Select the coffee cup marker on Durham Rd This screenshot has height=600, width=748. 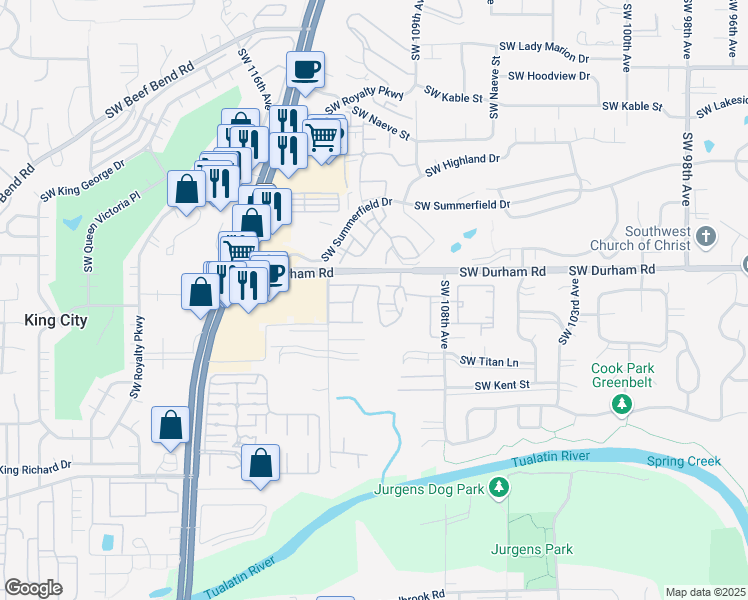click(x=277, y=274)
